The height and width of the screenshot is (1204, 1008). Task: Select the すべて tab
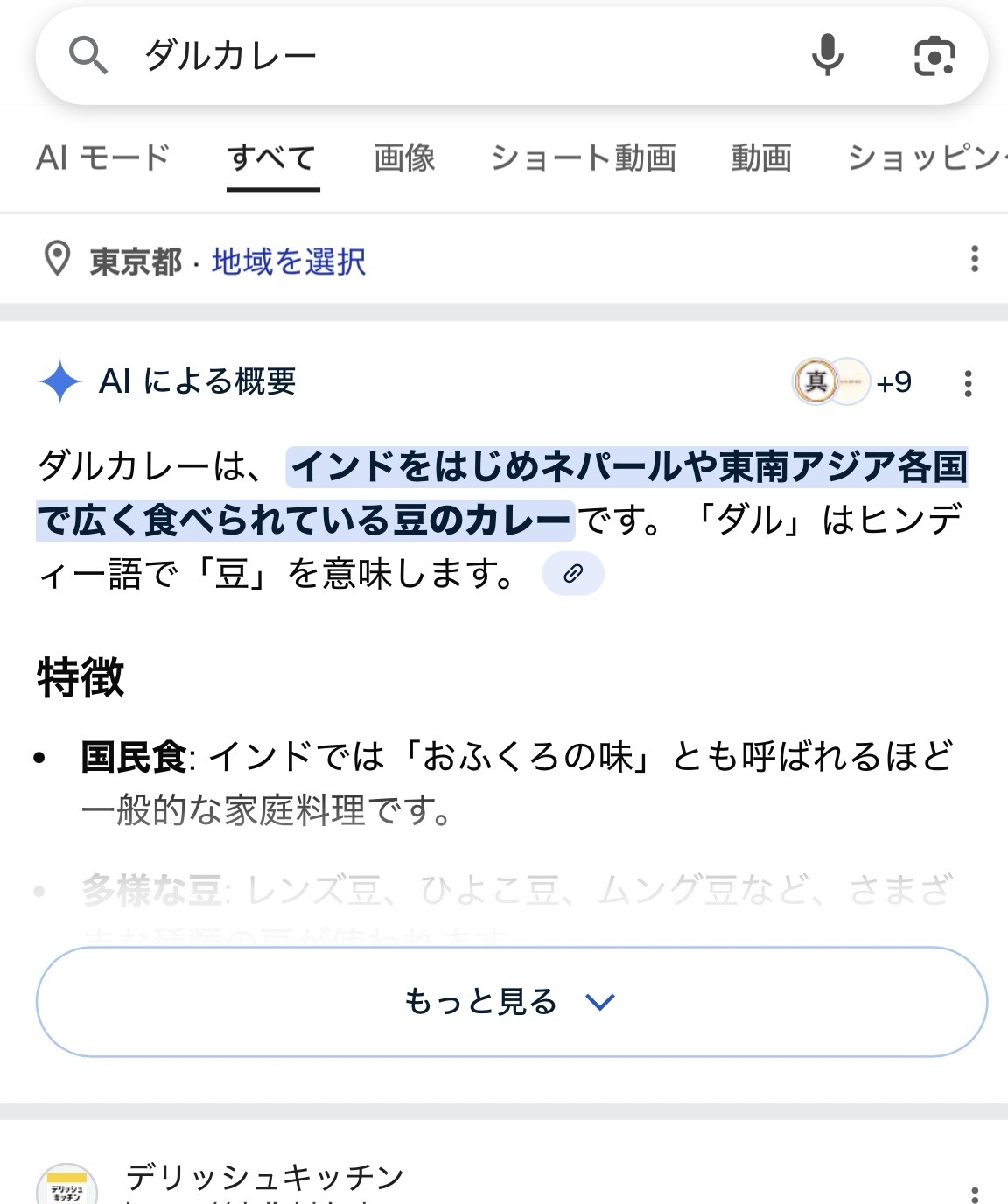pyautogui.click(x=272, y=158)
